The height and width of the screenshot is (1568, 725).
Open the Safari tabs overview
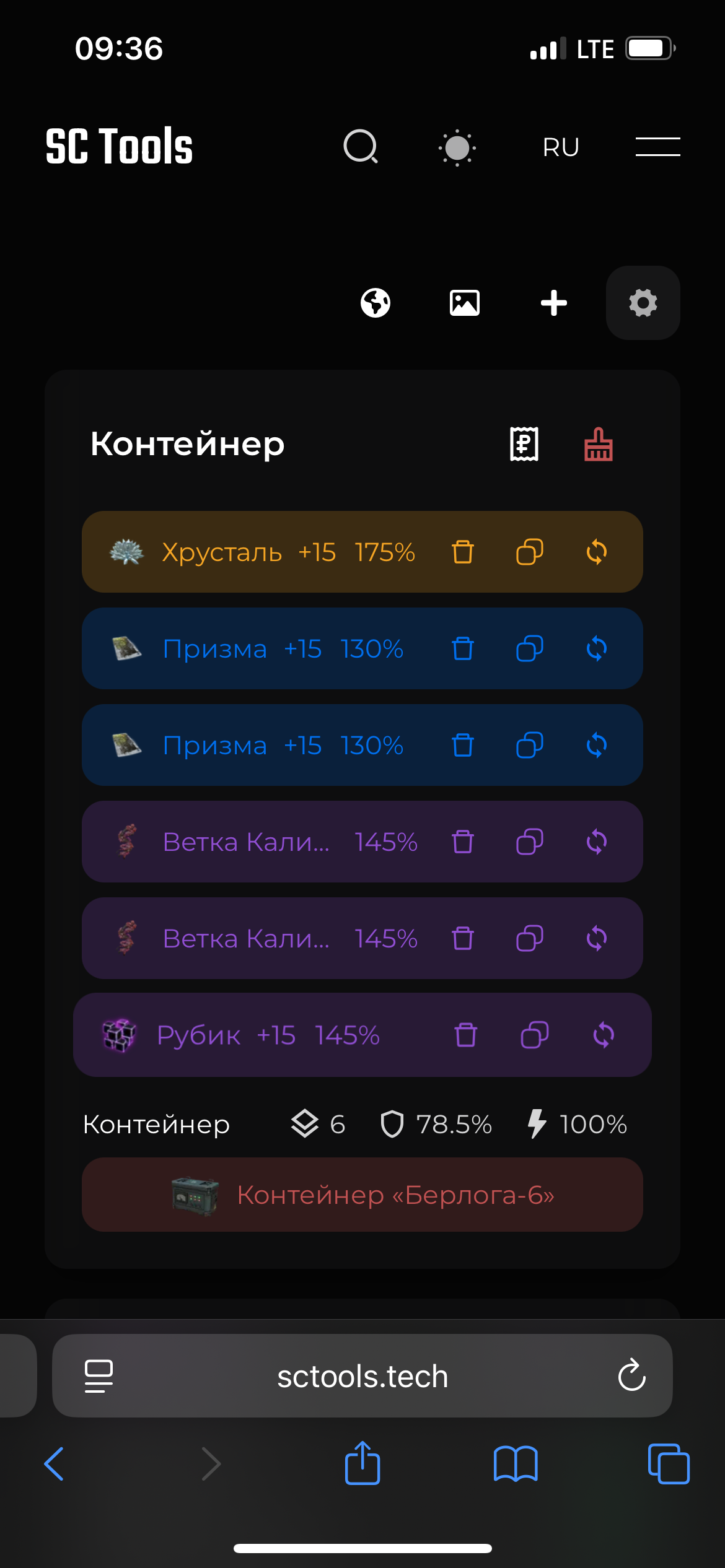click(668, 1464)
